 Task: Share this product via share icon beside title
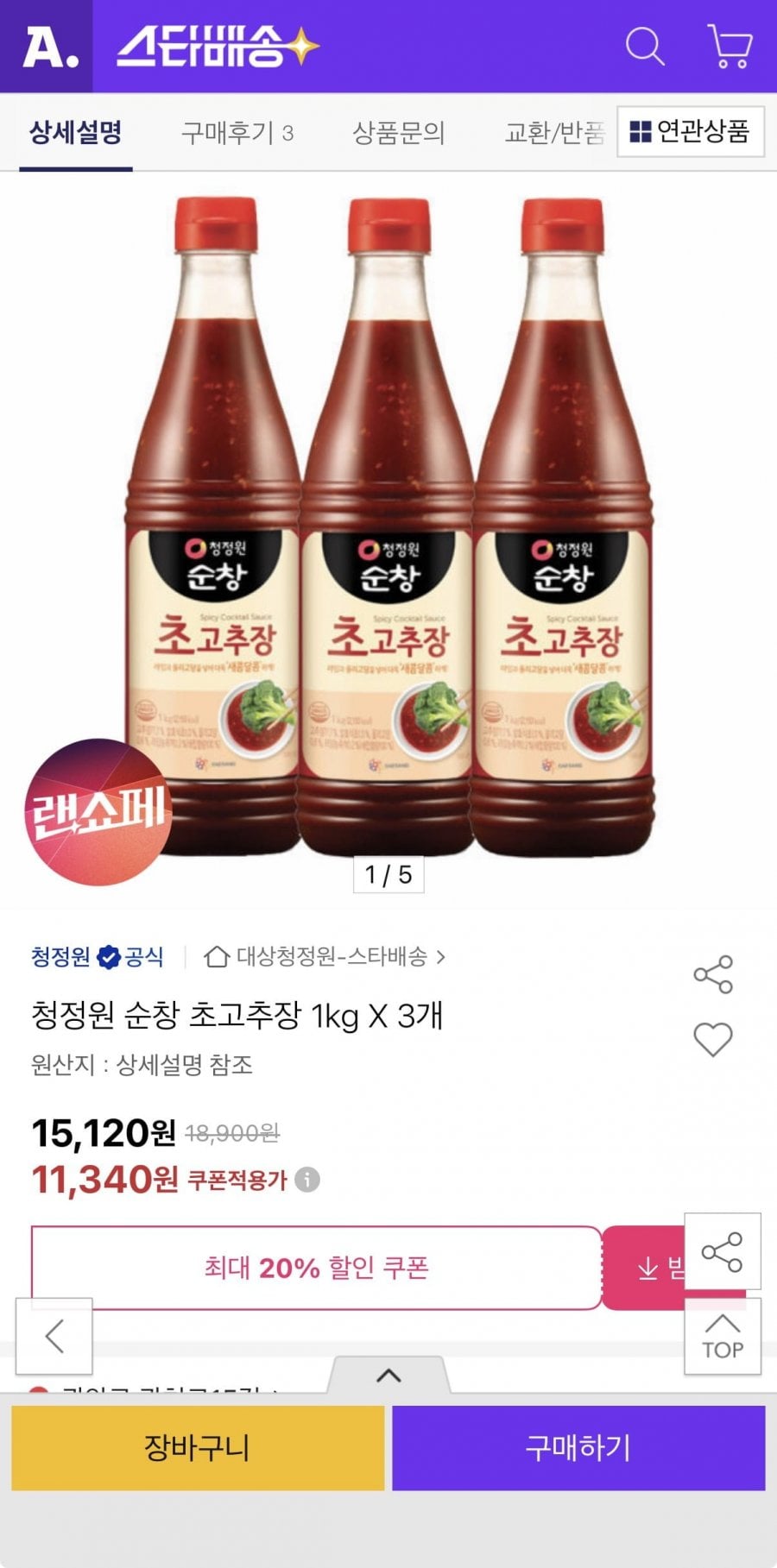(713, 974)
